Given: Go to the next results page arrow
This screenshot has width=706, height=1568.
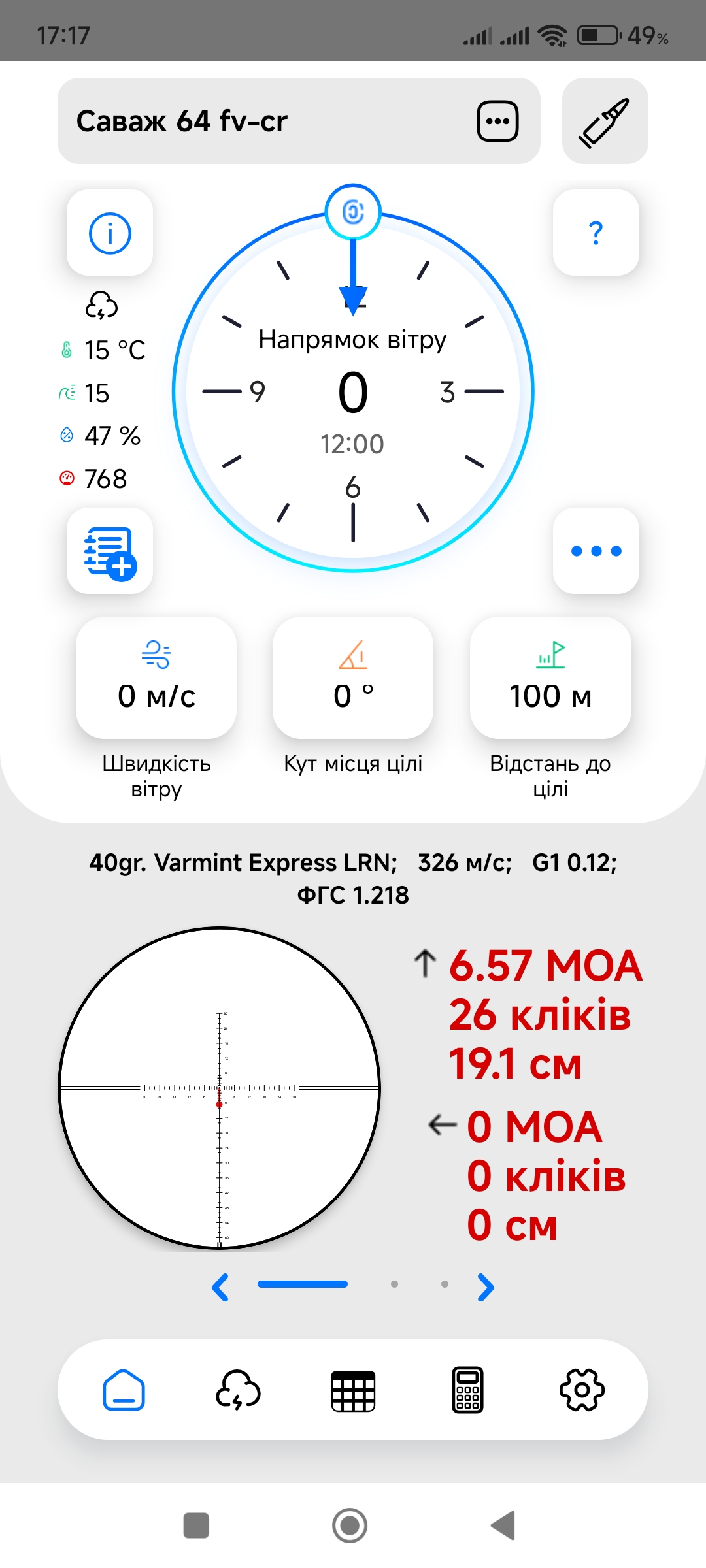Looking at the screenshot, I should point(486,1287).
